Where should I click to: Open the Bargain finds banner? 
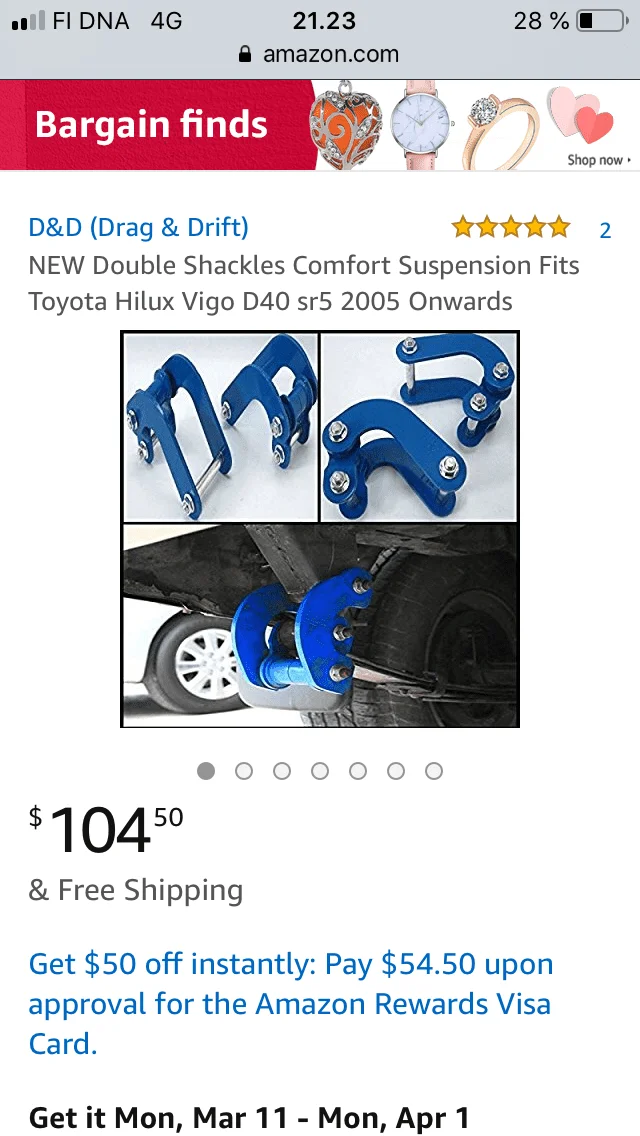(x=319, y=126)
